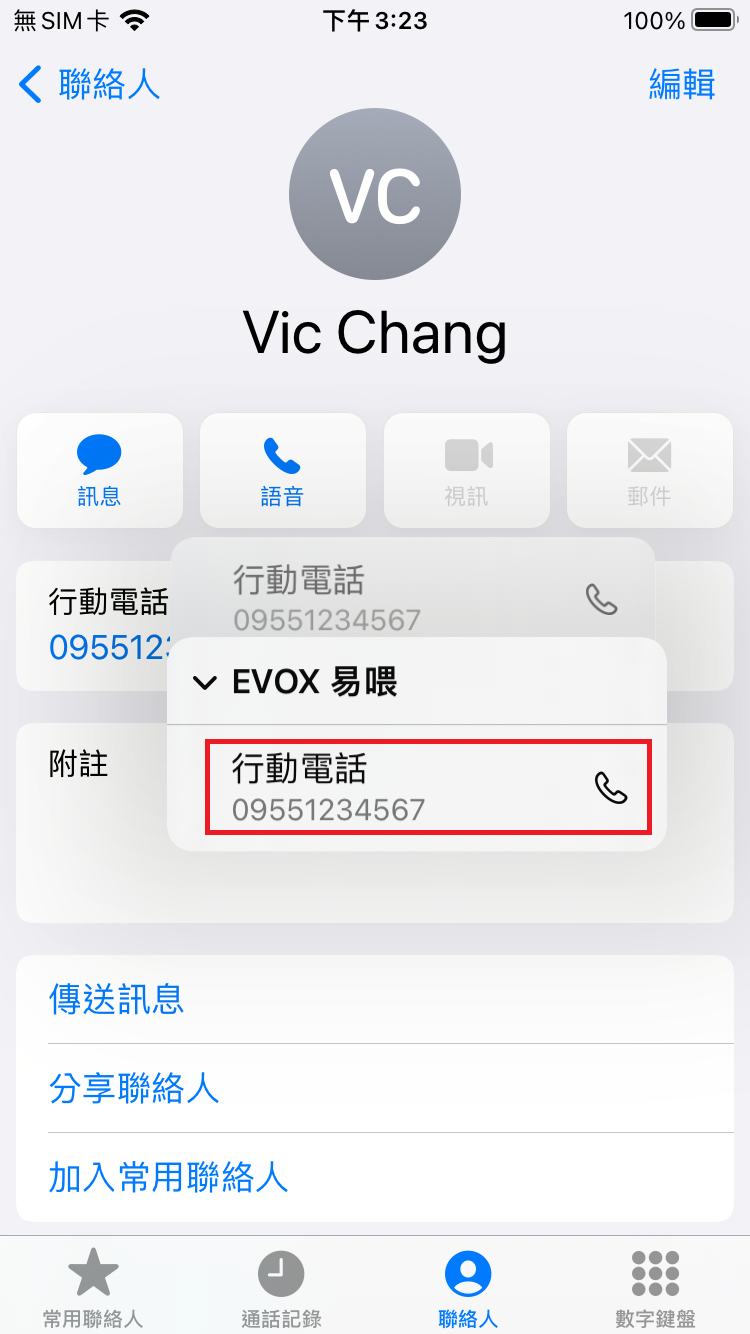Go back to 聯絡人 list

[x=89, y=84]
